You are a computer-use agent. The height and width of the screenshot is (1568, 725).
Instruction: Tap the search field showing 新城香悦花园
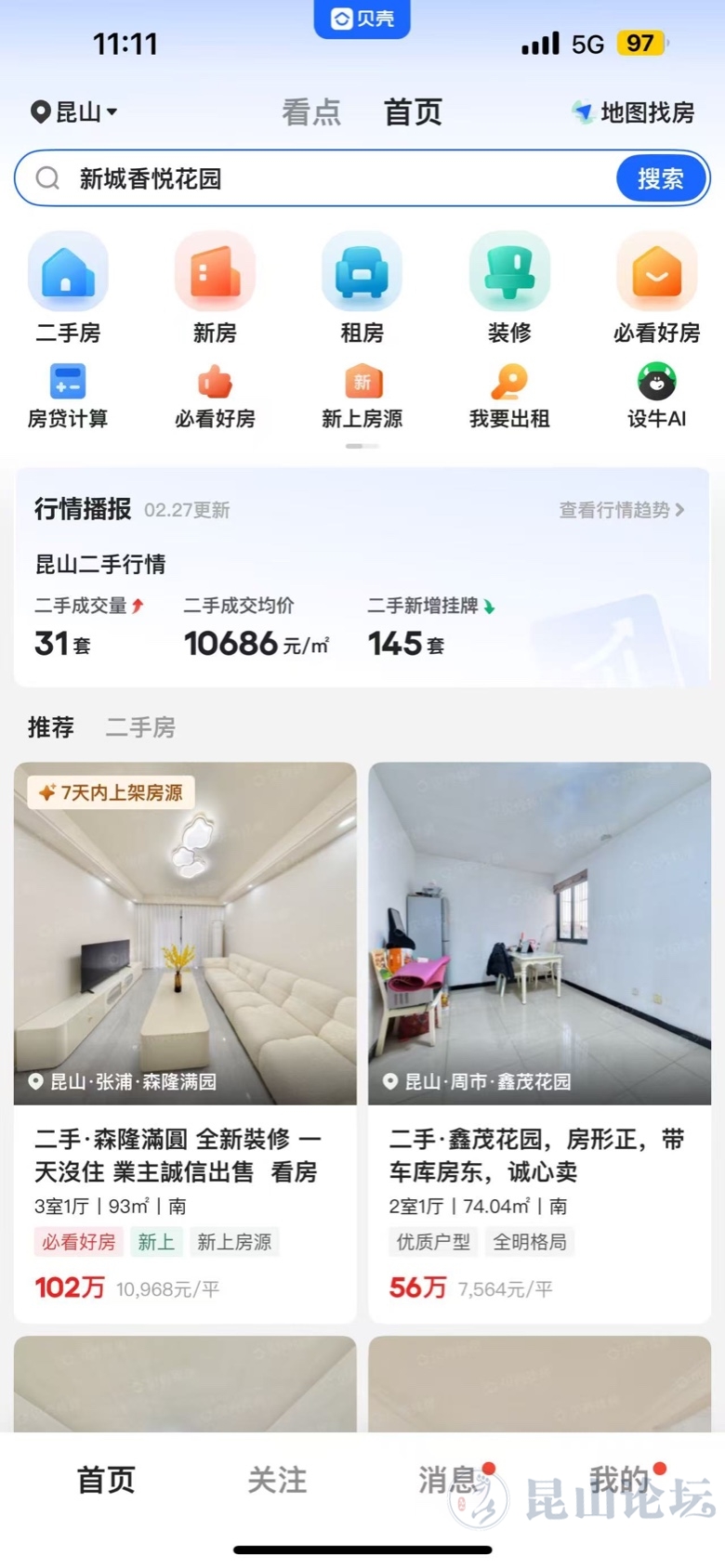pyautogui.click(x=325, y=178)
